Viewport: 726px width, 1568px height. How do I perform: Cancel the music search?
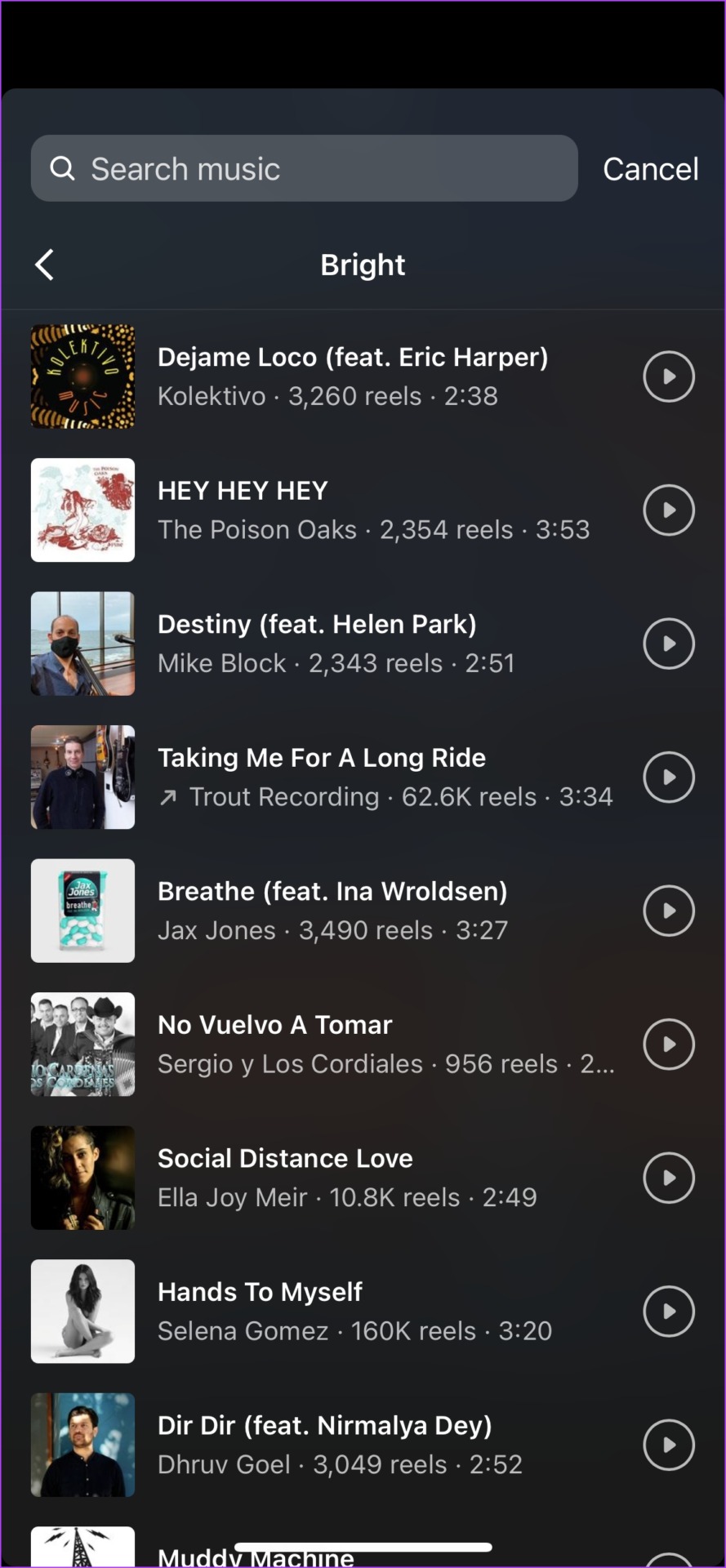coord(650,169)
